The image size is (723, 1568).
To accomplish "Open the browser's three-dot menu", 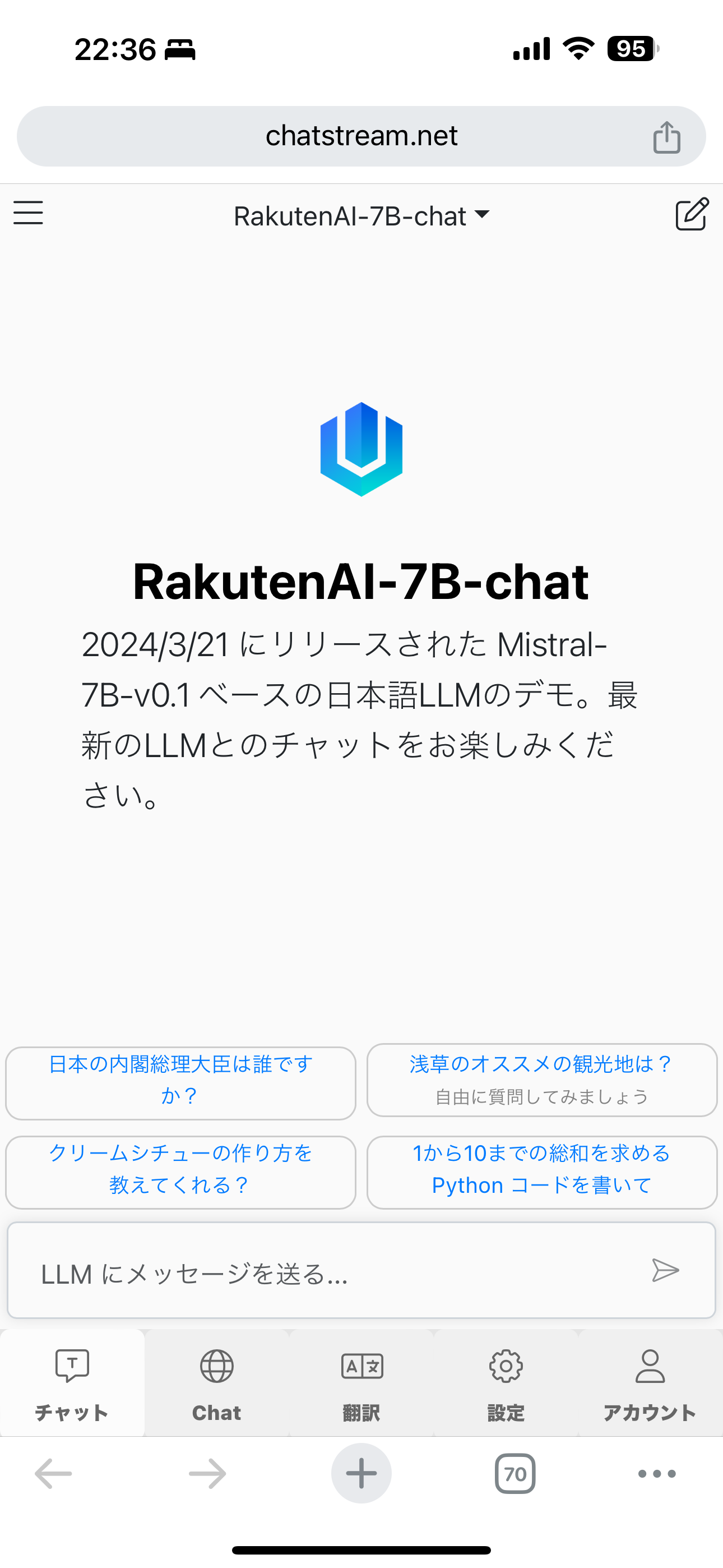I will (x=657, y=1474).
